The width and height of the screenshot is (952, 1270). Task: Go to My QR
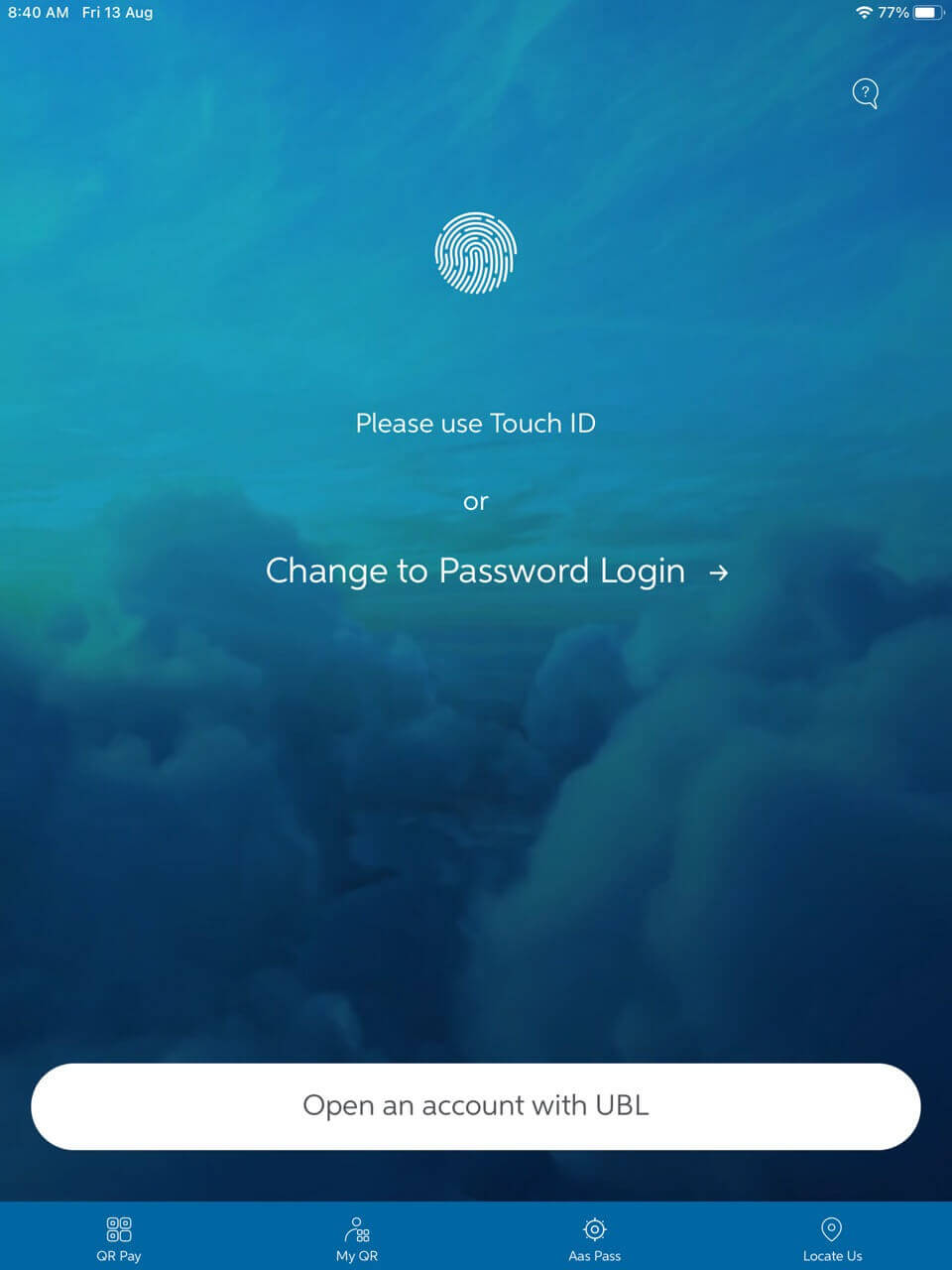357,1237
